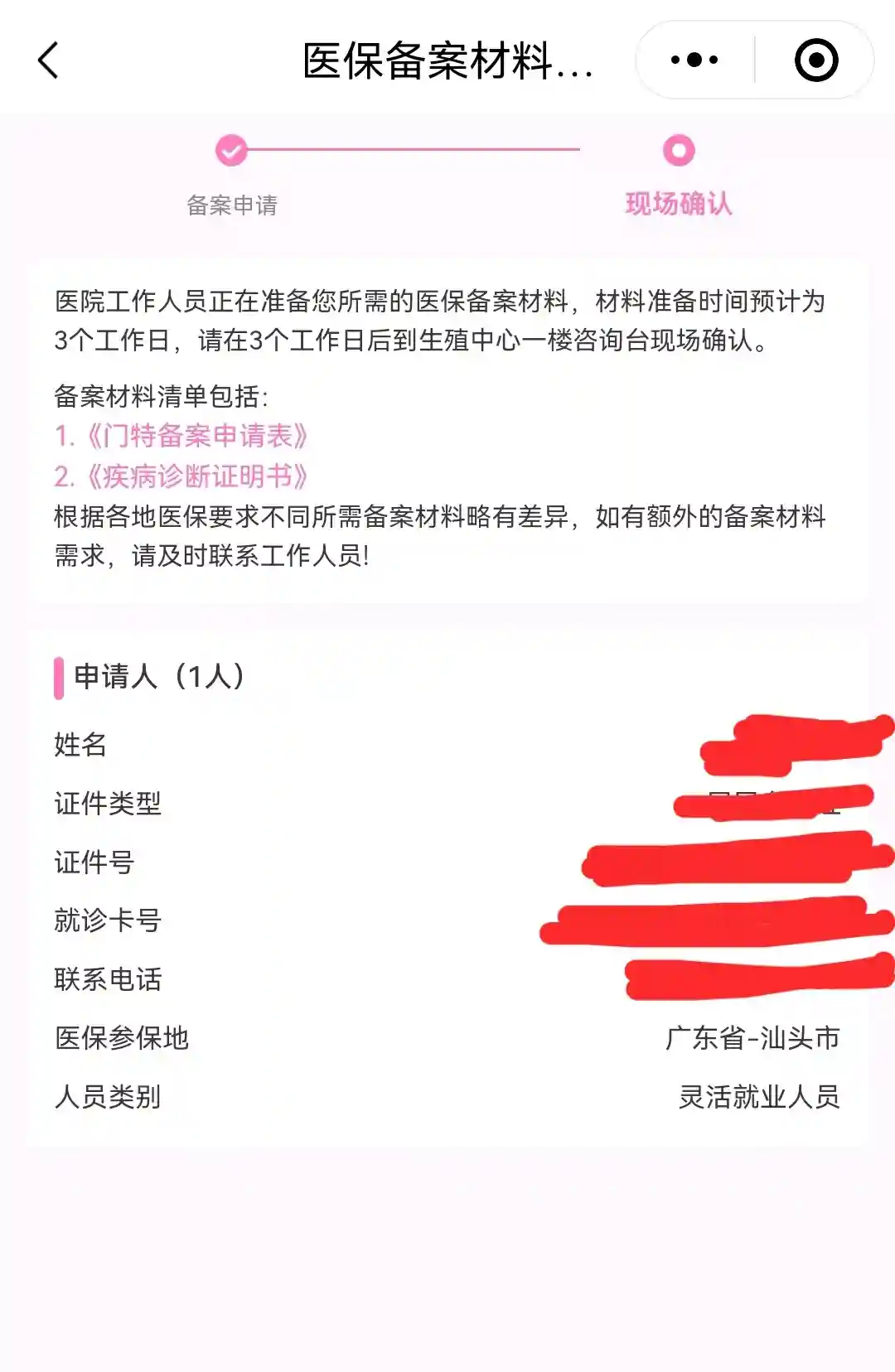This screenshot has width=895, height=1372.
Task: Go back using the top-left arrow
Action: point(49,60)
